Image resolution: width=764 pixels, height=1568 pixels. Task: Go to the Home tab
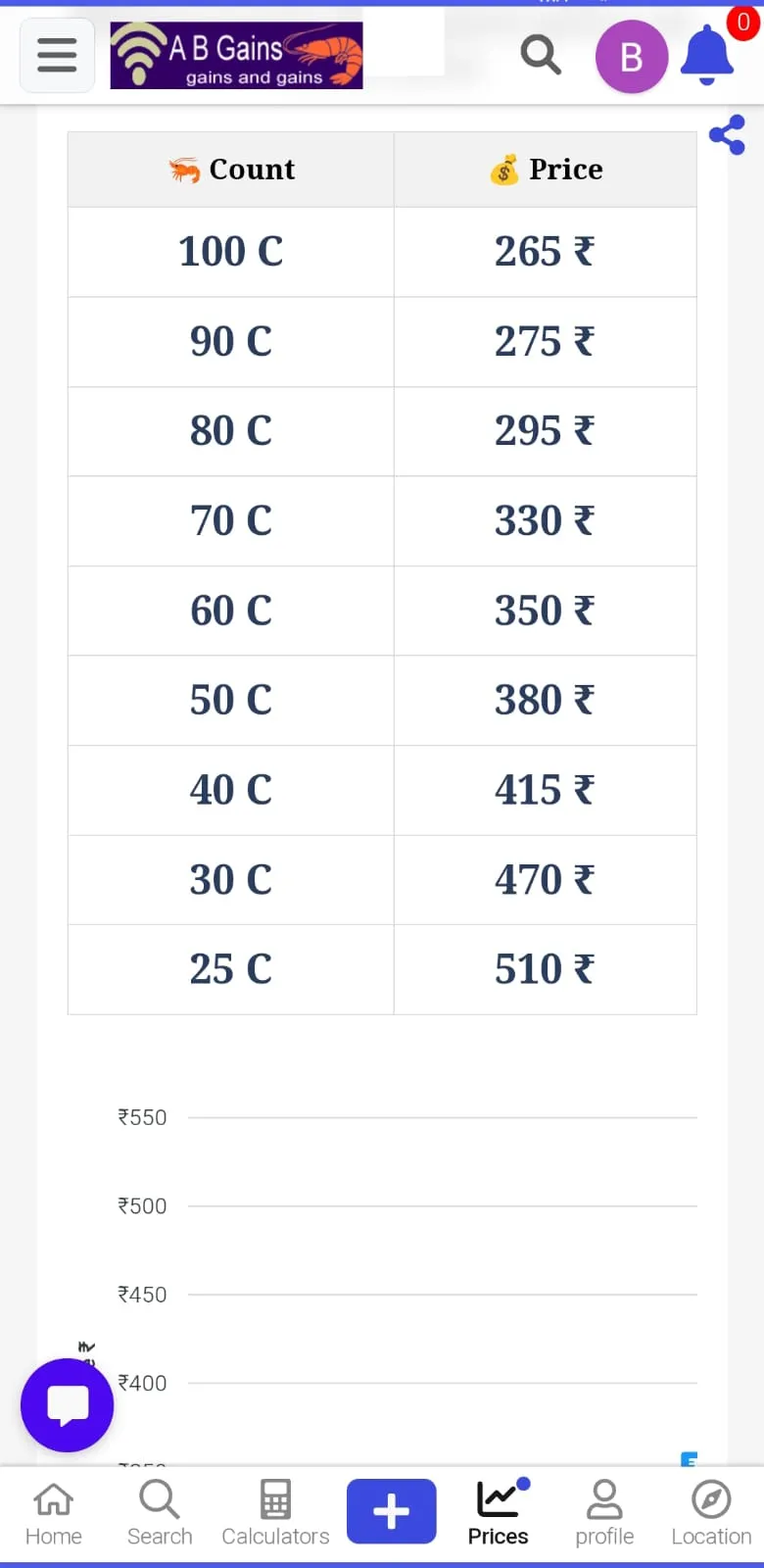point(54,1514)
